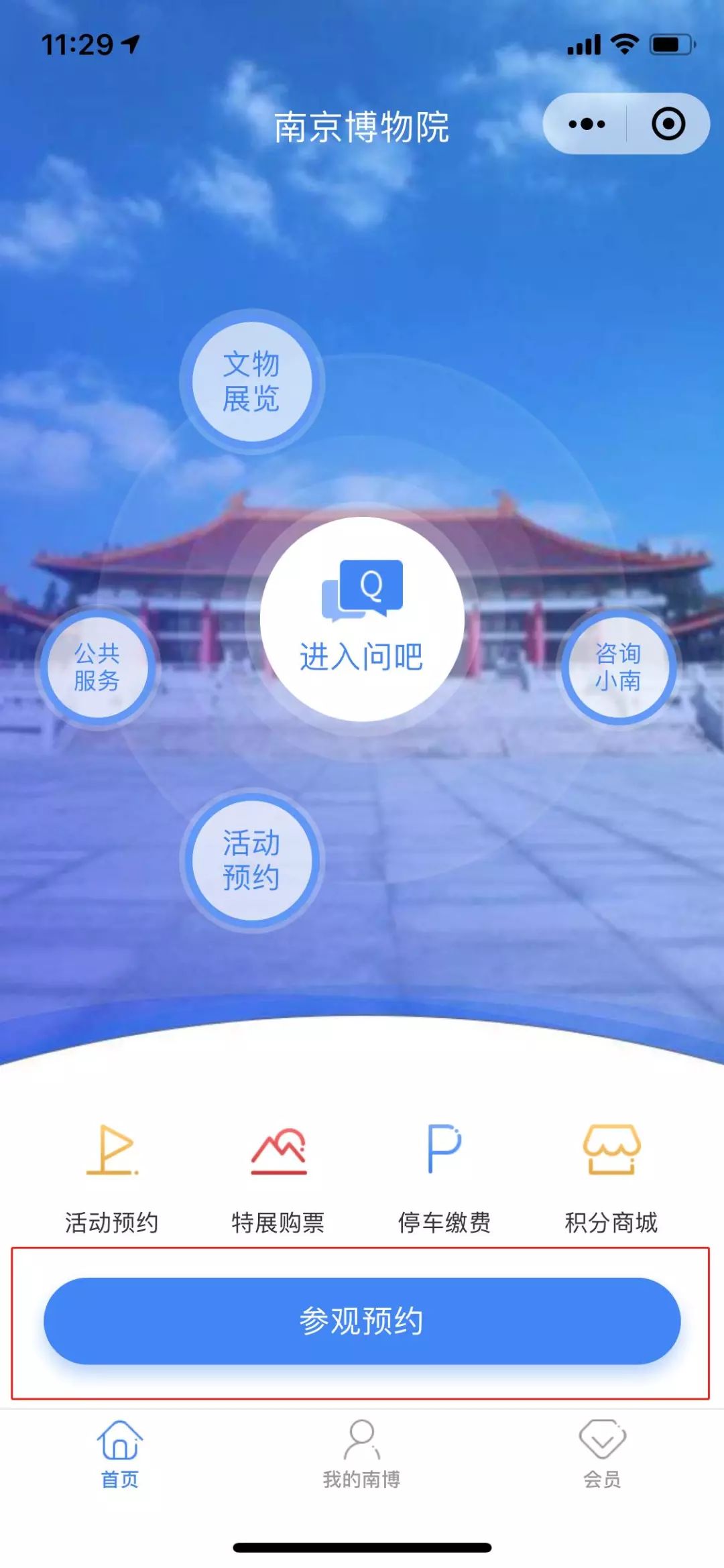The width and height of the screenshot is (724, 1568).
Task: Open 文物展览 circular bubble
Action: (x=252, y=382)
